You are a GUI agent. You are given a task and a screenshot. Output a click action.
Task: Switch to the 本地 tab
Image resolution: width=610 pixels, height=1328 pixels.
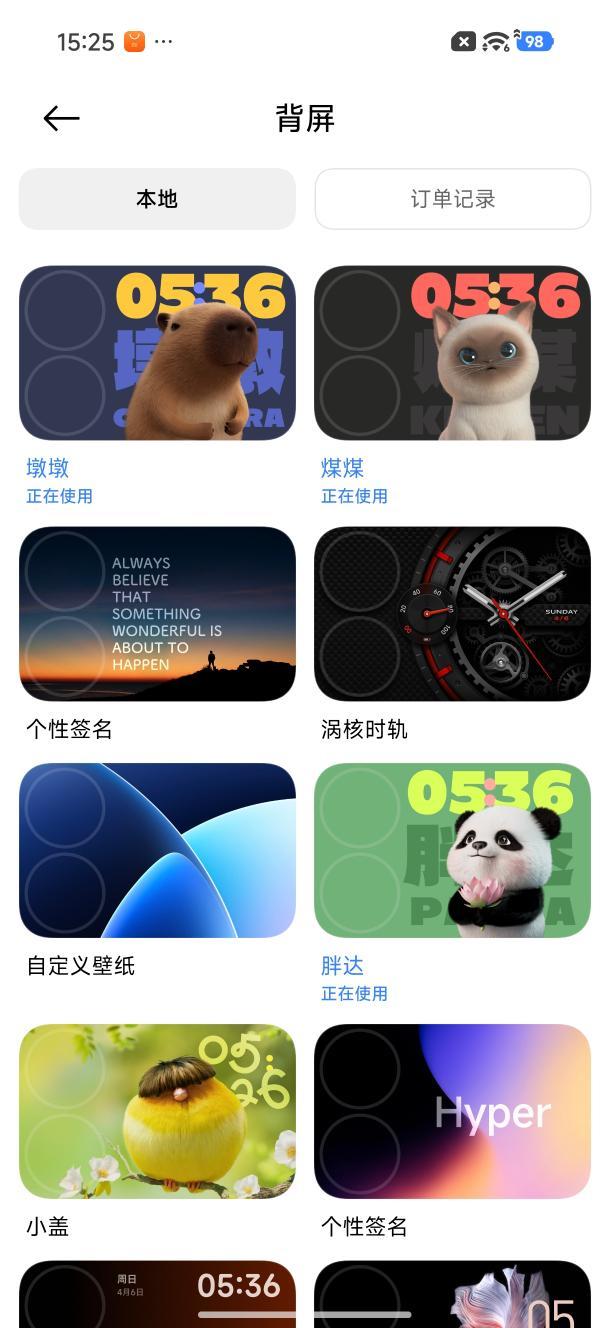pyautogui.click(x=157, y=199)
